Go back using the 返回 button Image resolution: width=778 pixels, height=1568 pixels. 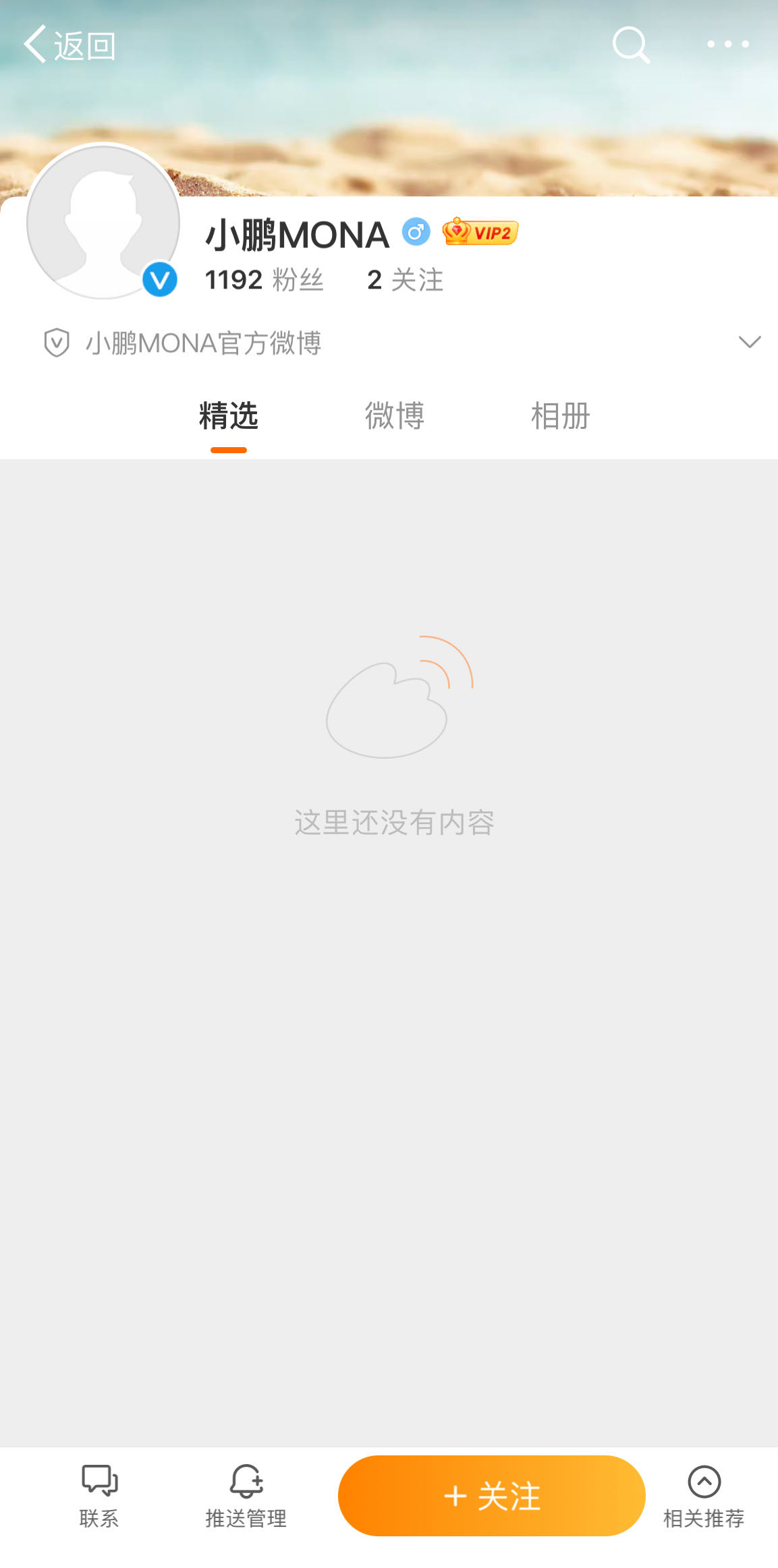(x=70, y=45)
